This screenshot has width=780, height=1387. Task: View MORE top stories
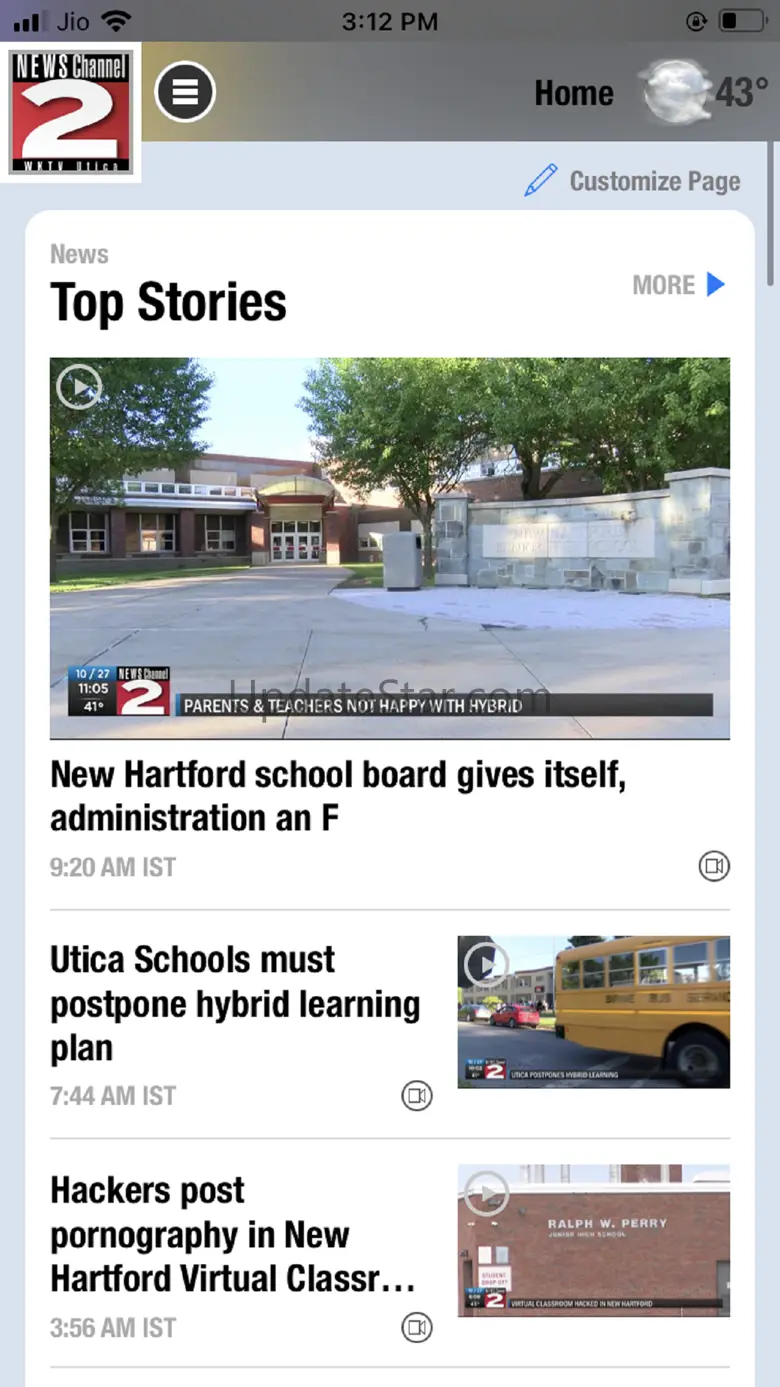(678, 285)
